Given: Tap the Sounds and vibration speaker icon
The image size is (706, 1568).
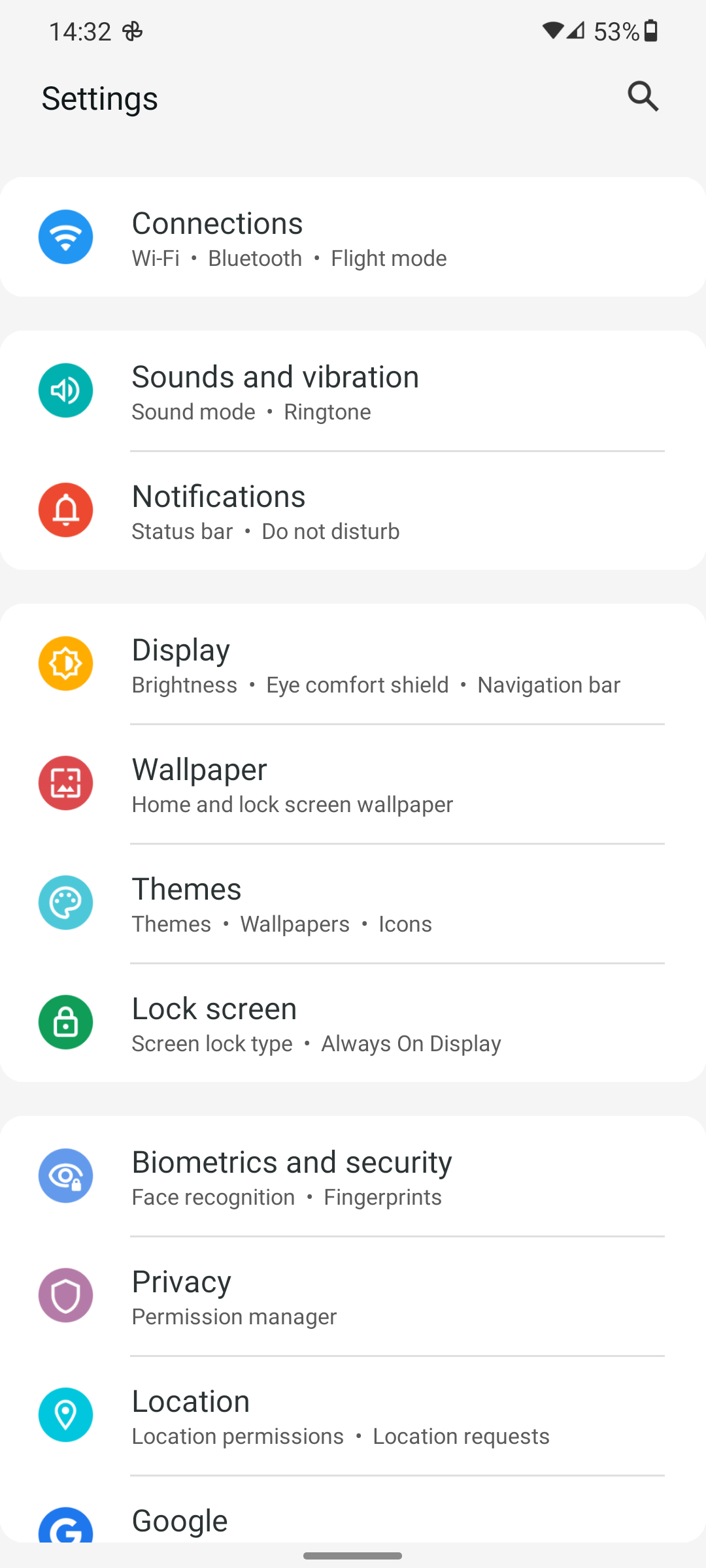Looking at the screenshot, I should 65,390.
